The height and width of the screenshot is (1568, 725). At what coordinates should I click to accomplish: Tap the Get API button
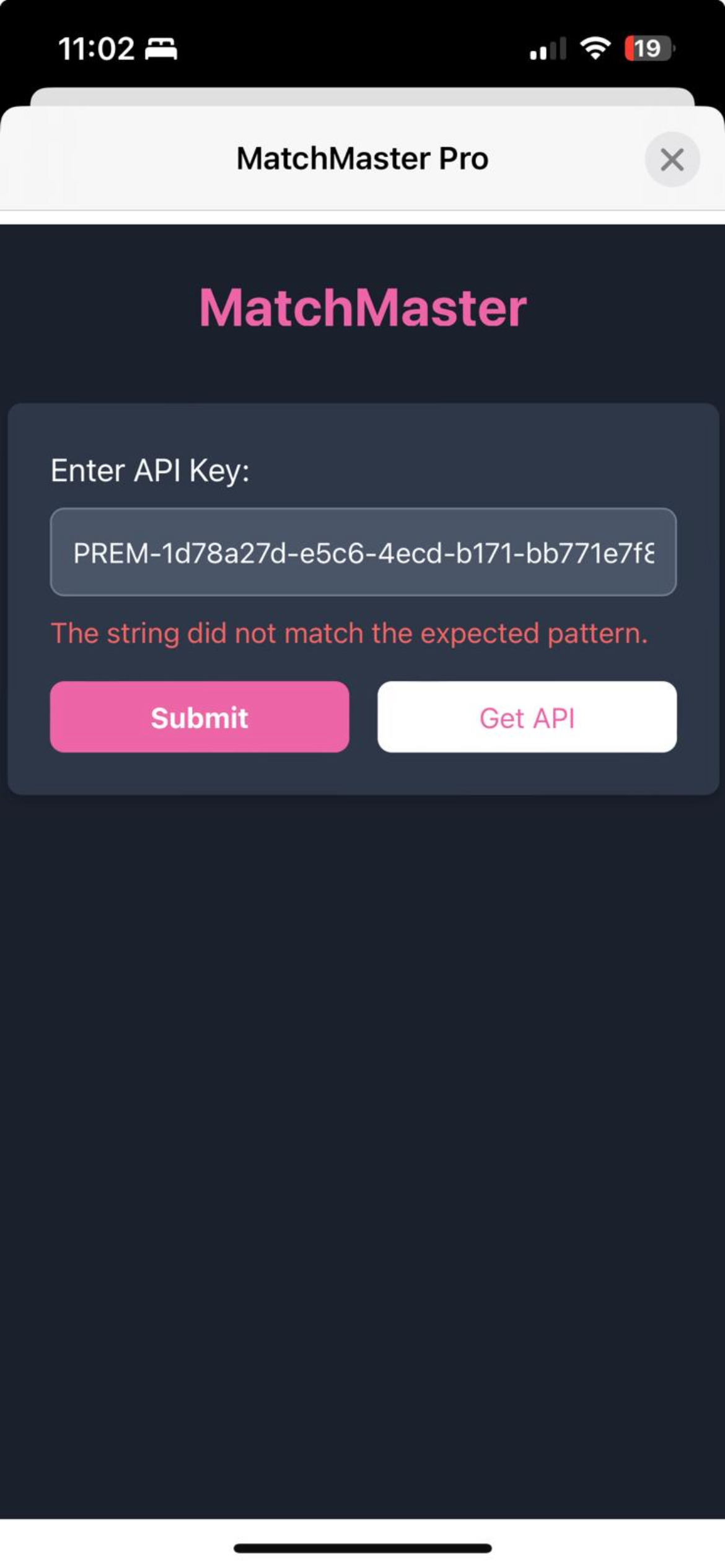[x=527, y=717]
